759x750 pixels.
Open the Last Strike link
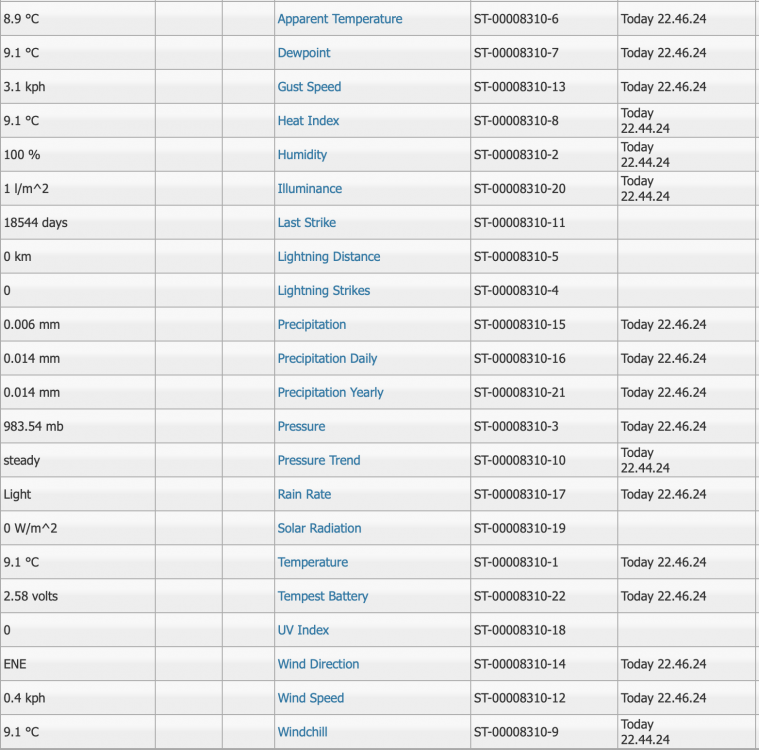306,223
